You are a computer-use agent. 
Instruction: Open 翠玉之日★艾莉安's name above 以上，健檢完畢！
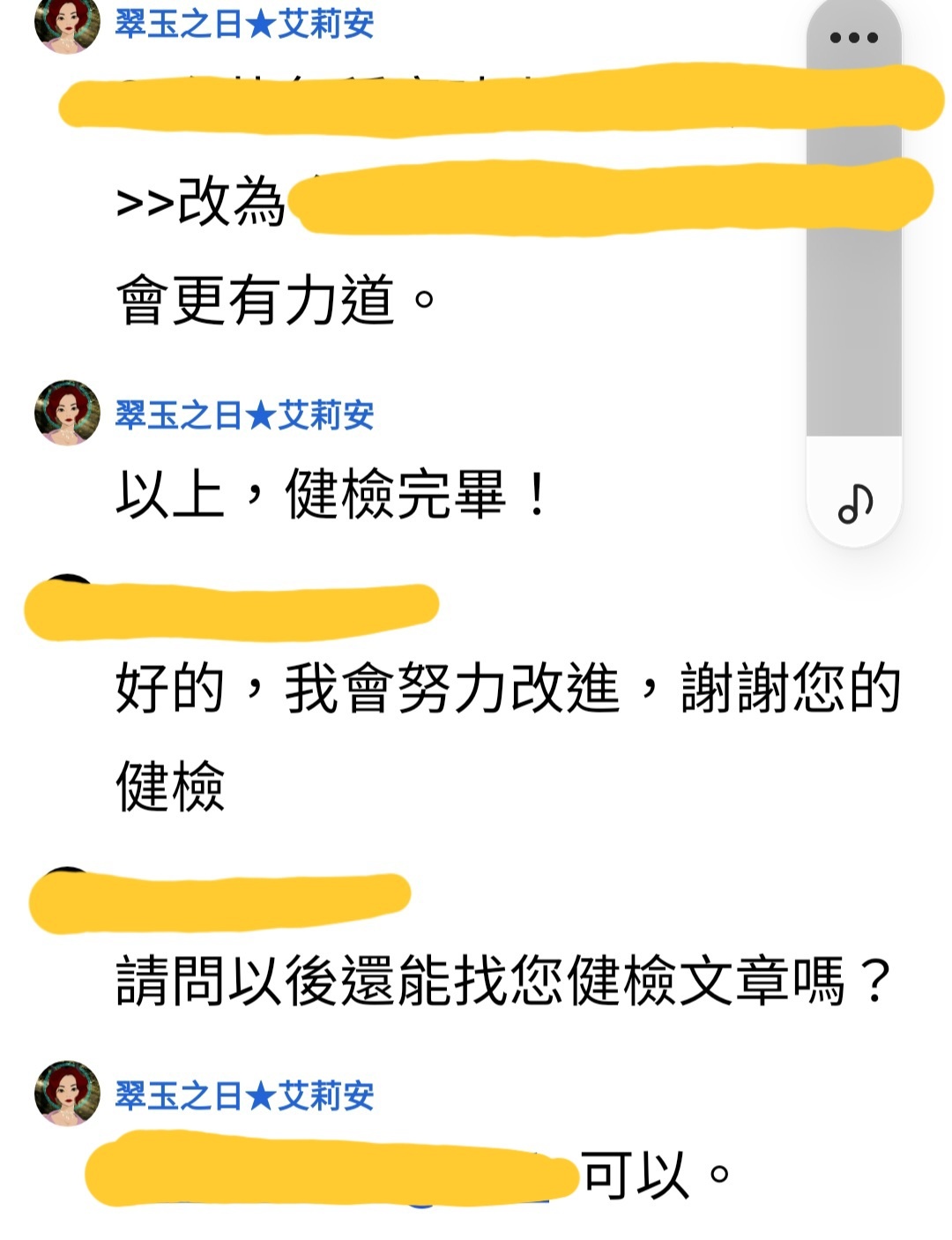pyautogui.click(x=244, y=415)
